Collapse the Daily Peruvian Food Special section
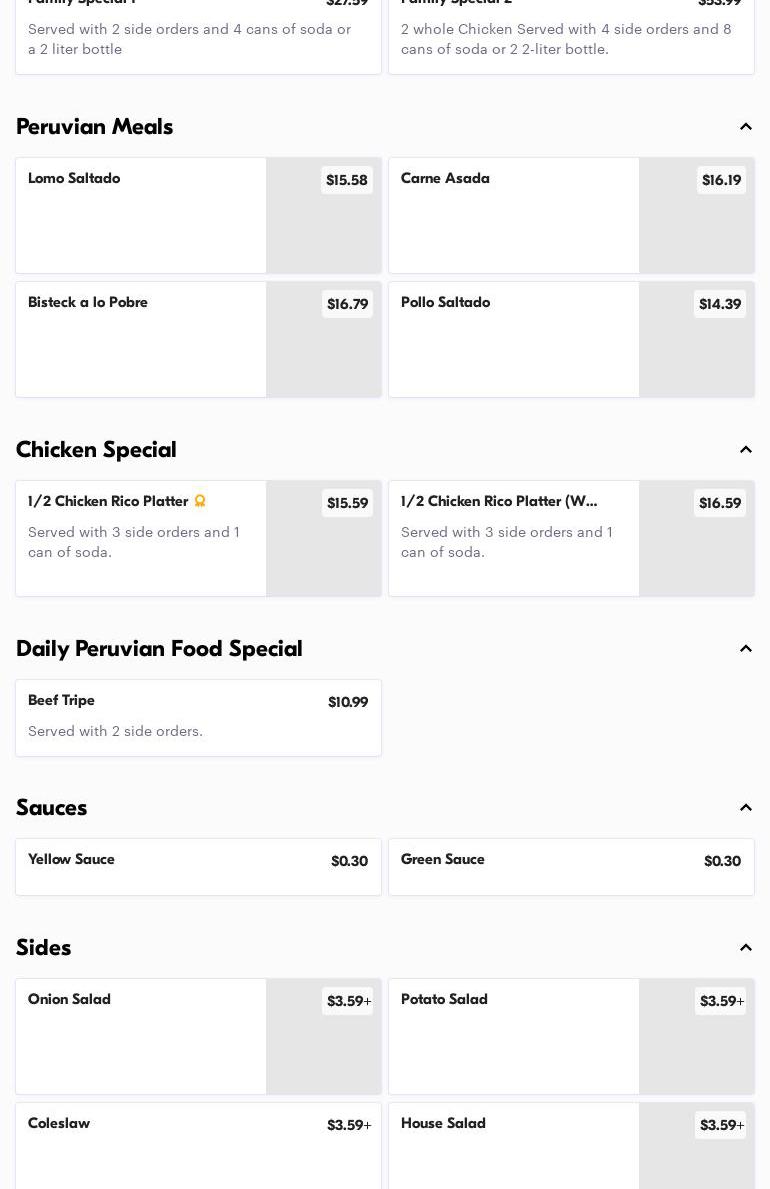The width and height of the screenshot is (770, 1189). click(745, 649)
